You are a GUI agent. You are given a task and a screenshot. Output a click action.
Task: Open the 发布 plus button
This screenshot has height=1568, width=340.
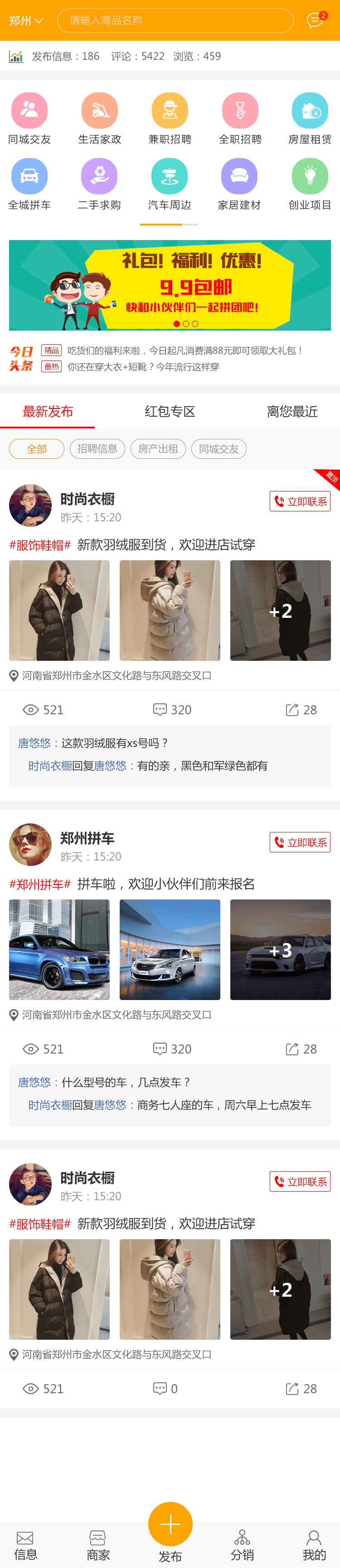tap(170, 1524)
